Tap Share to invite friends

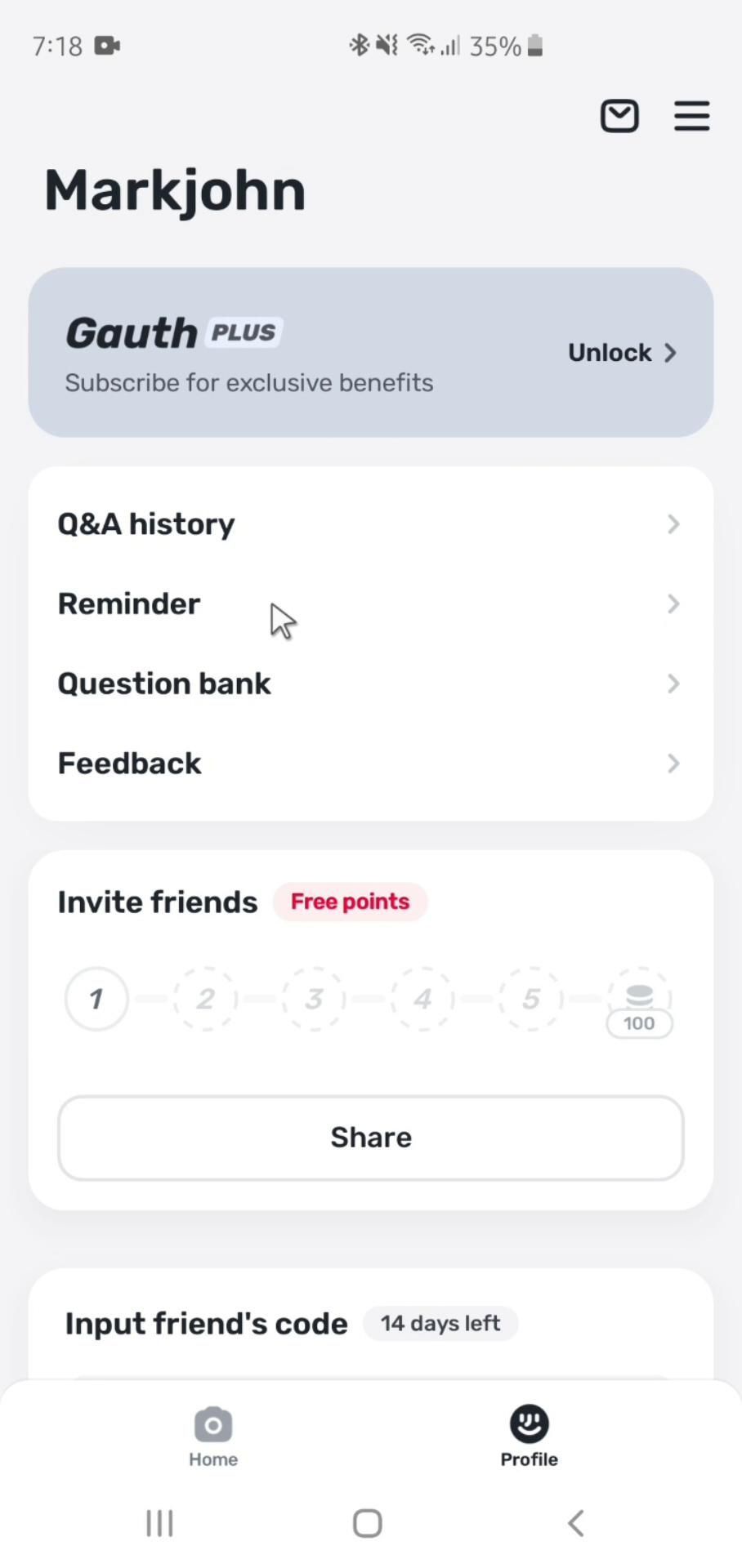(370, 1138)
